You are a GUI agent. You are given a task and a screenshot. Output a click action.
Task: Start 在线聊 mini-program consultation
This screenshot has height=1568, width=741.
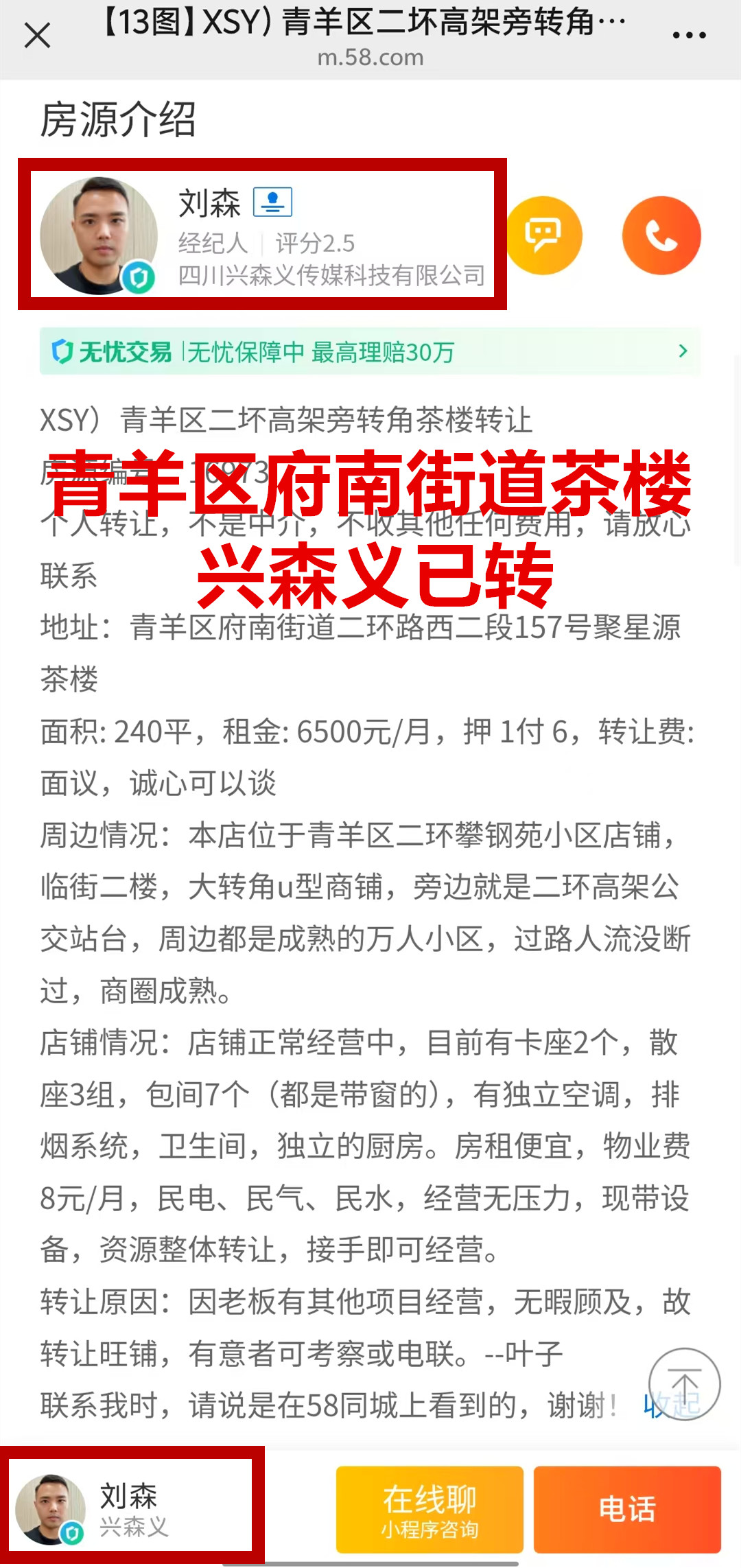(430, 1510)
